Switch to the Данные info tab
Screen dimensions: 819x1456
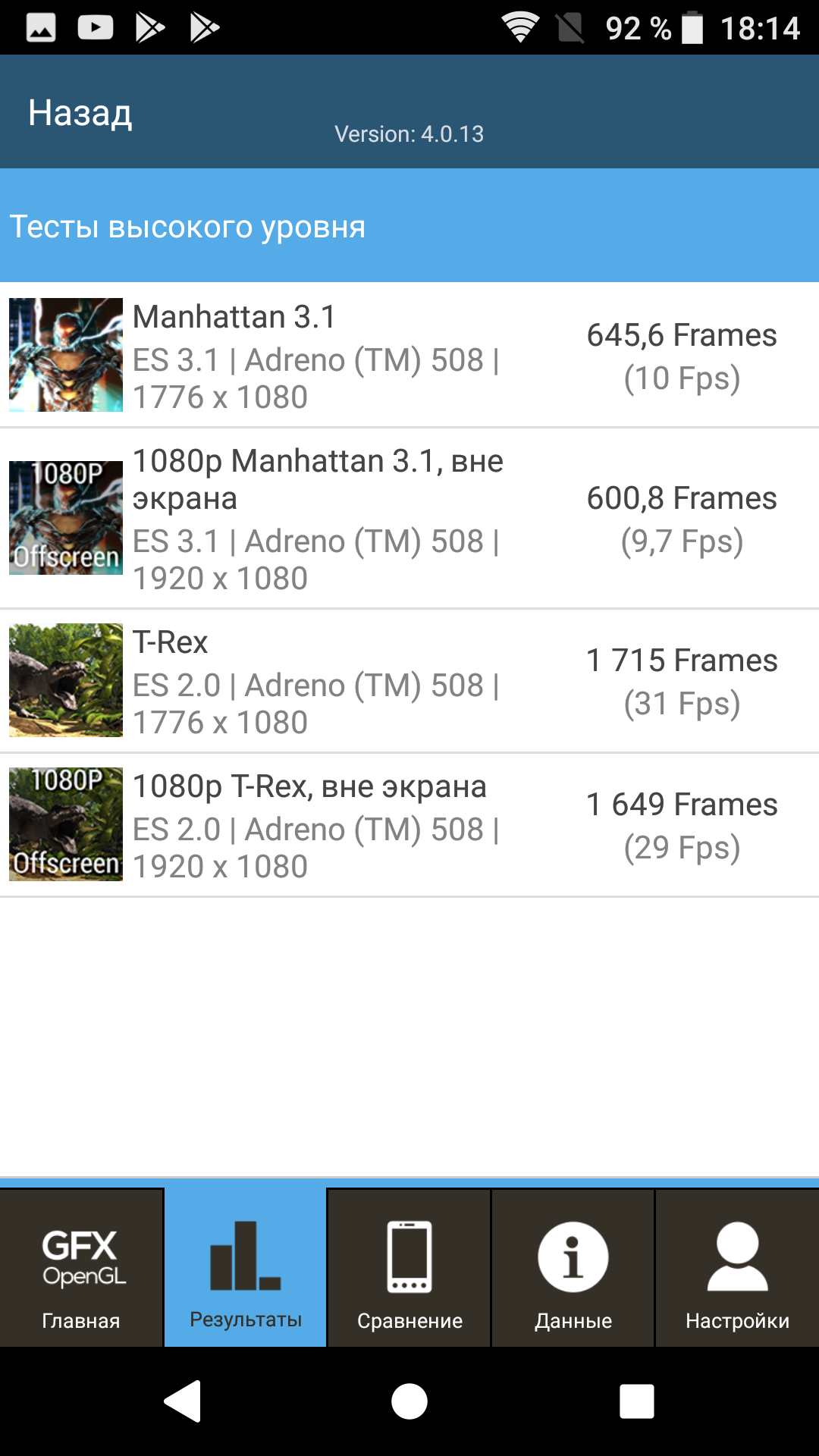click(573, 1268)
